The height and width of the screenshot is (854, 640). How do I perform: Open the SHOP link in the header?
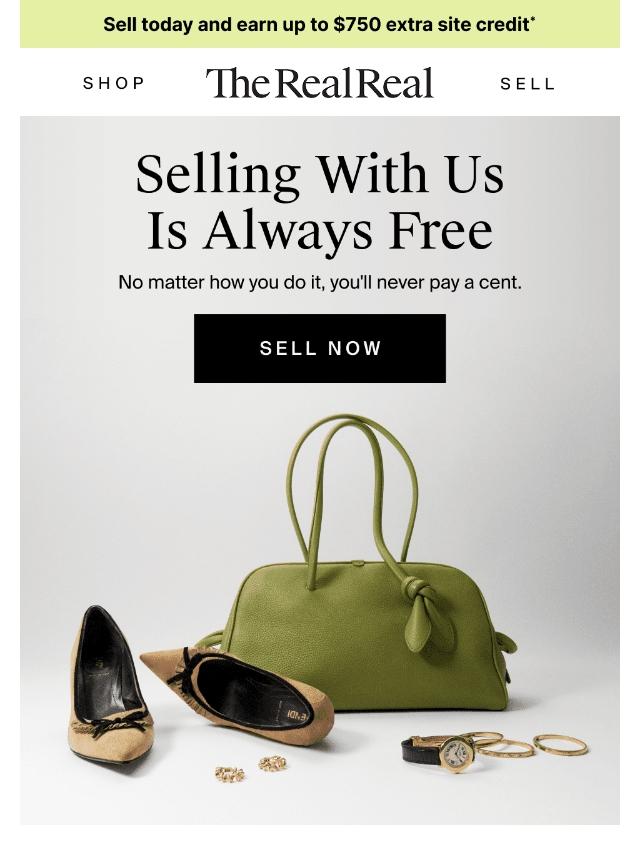coord(114,83)
